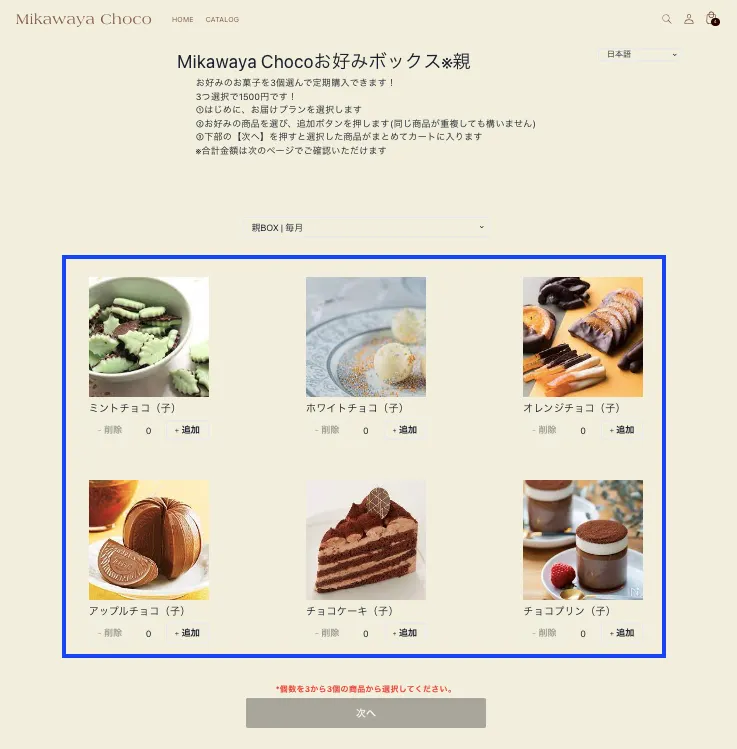
Task: Add one ミントチョコ to the box
Action: (x=187, y=430)
